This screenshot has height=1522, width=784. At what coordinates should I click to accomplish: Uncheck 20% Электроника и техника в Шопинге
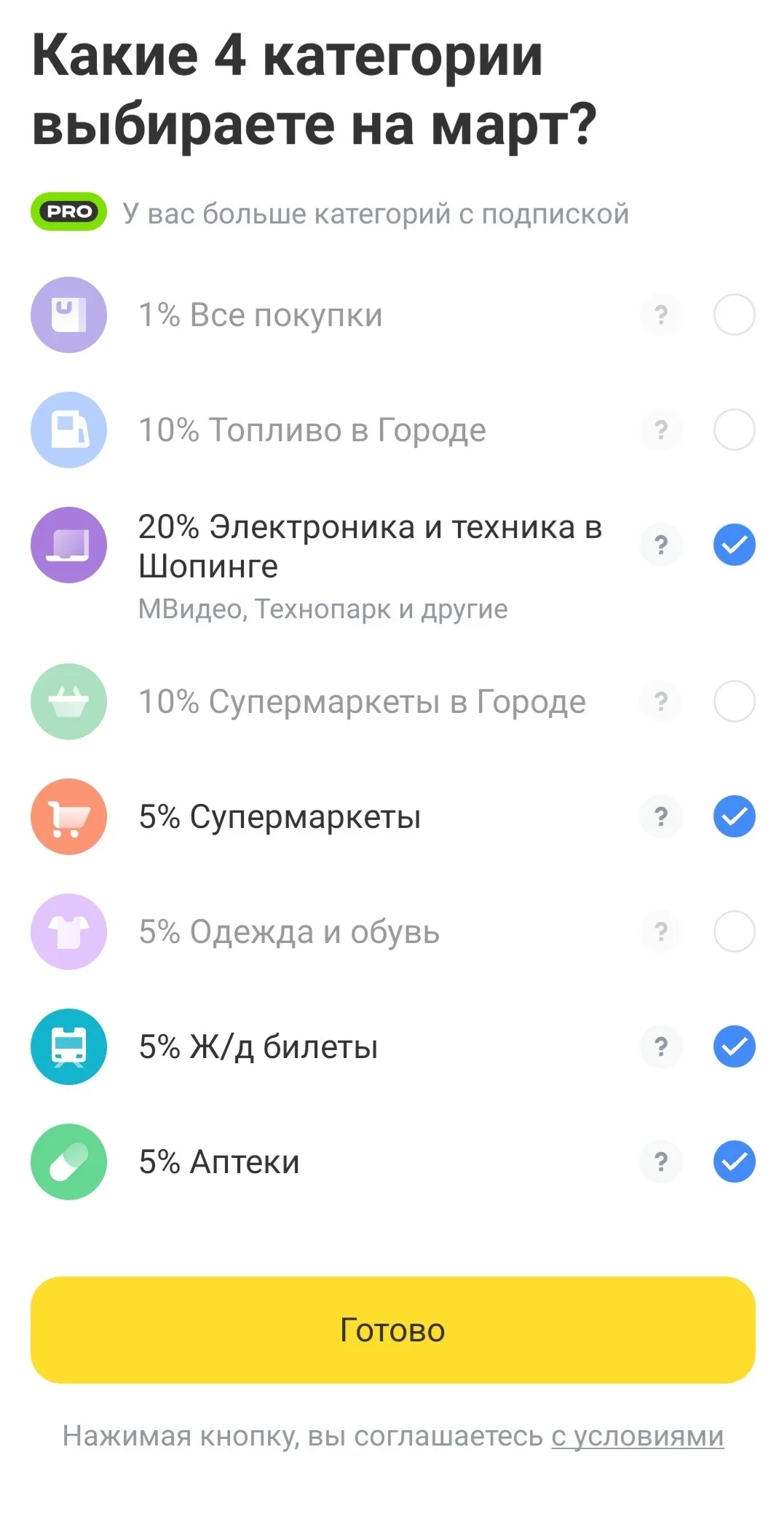coord(734,545)
